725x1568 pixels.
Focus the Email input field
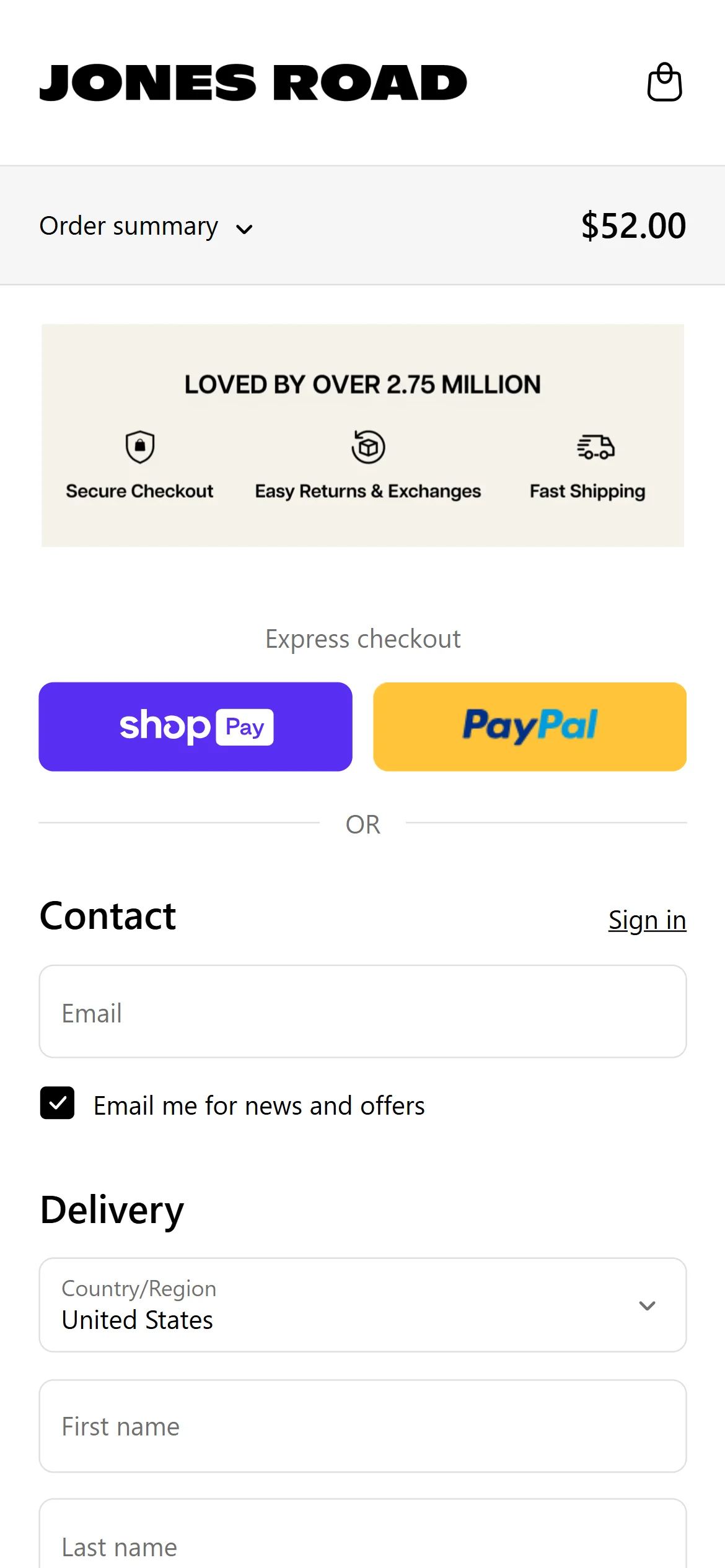click(x=362, y=1011)
